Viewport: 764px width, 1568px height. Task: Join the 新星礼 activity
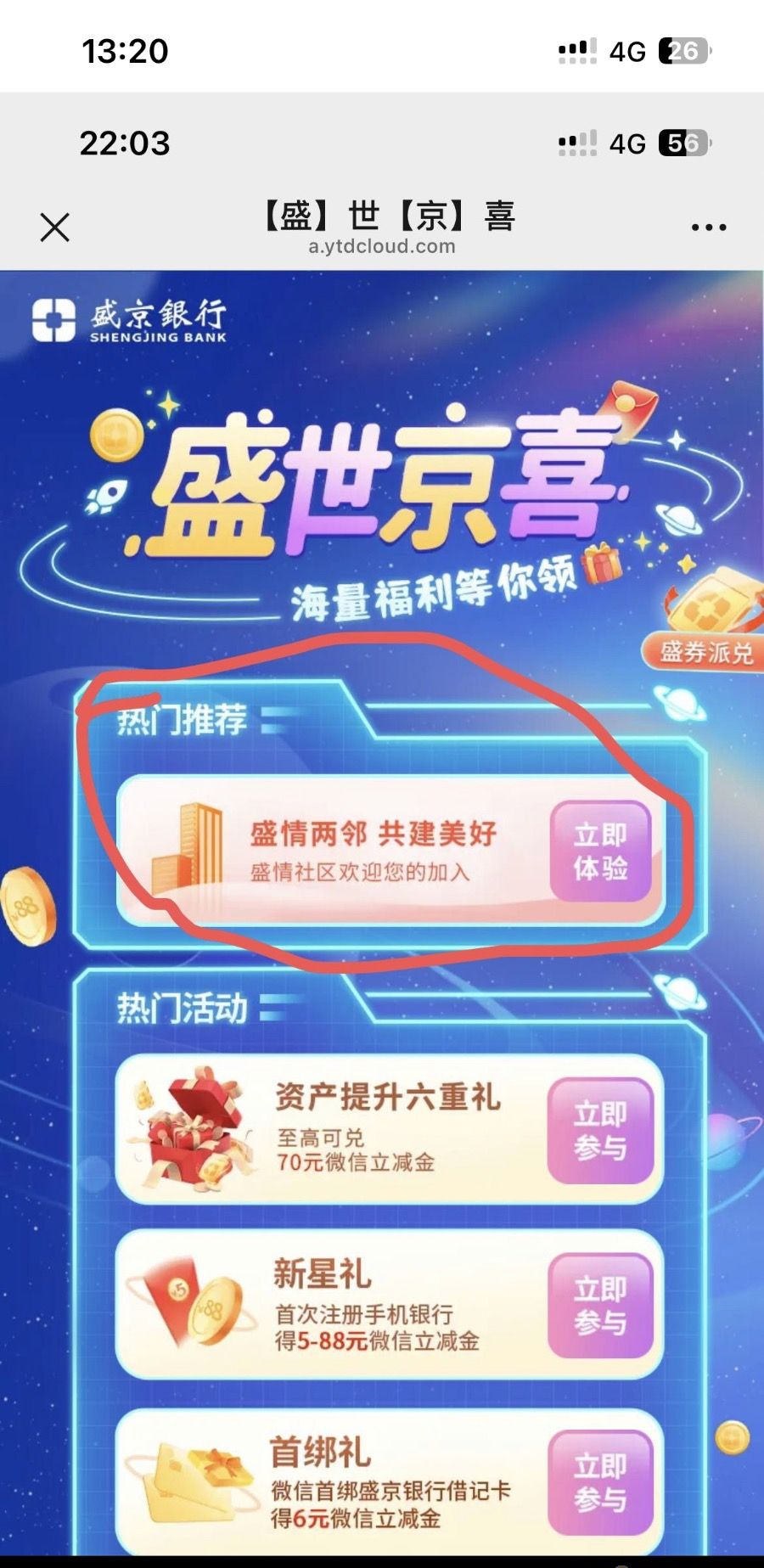(600, 1306)
